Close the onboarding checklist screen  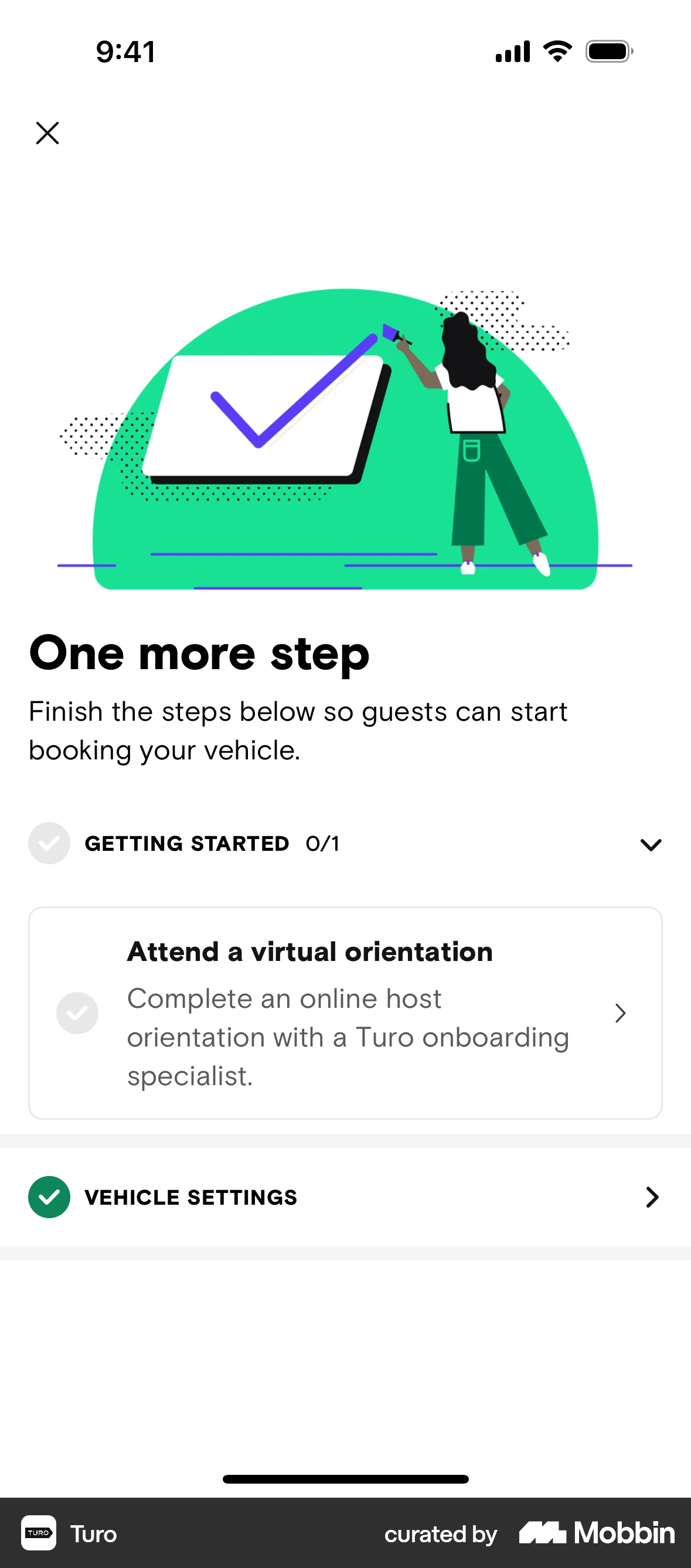47,132
